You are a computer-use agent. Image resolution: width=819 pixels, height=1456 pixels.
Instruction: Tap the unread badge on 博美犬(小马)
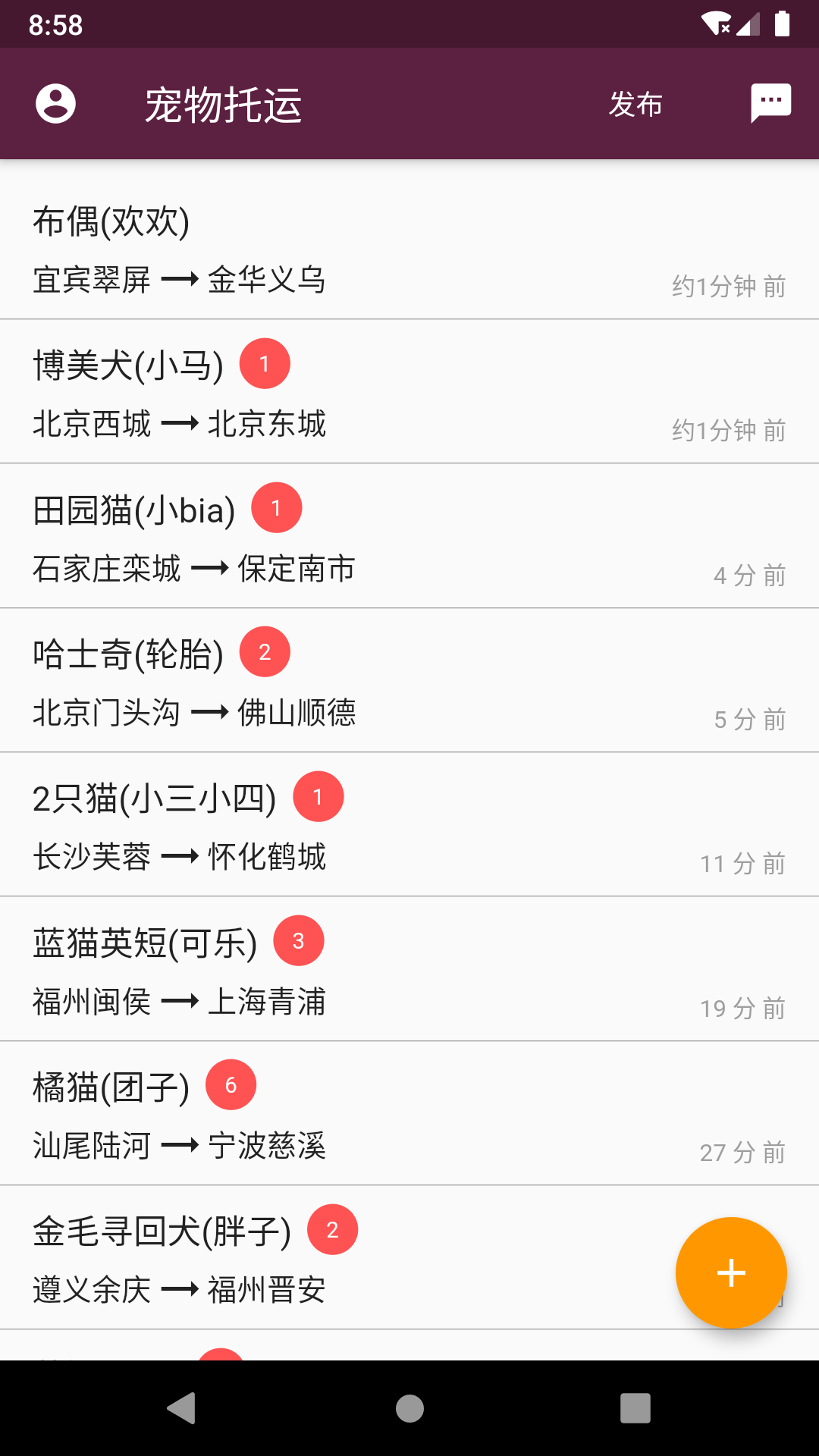coord(264,362)
